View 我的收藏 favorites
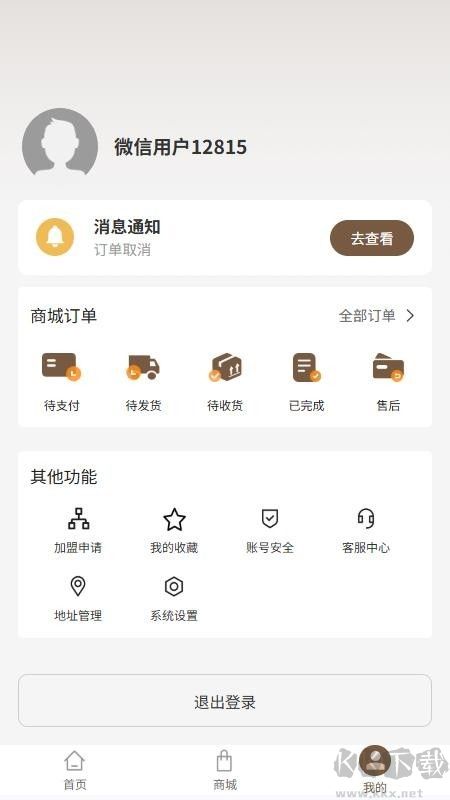The image size is (450, 800). pyautogui.click(x=174, y=531)
